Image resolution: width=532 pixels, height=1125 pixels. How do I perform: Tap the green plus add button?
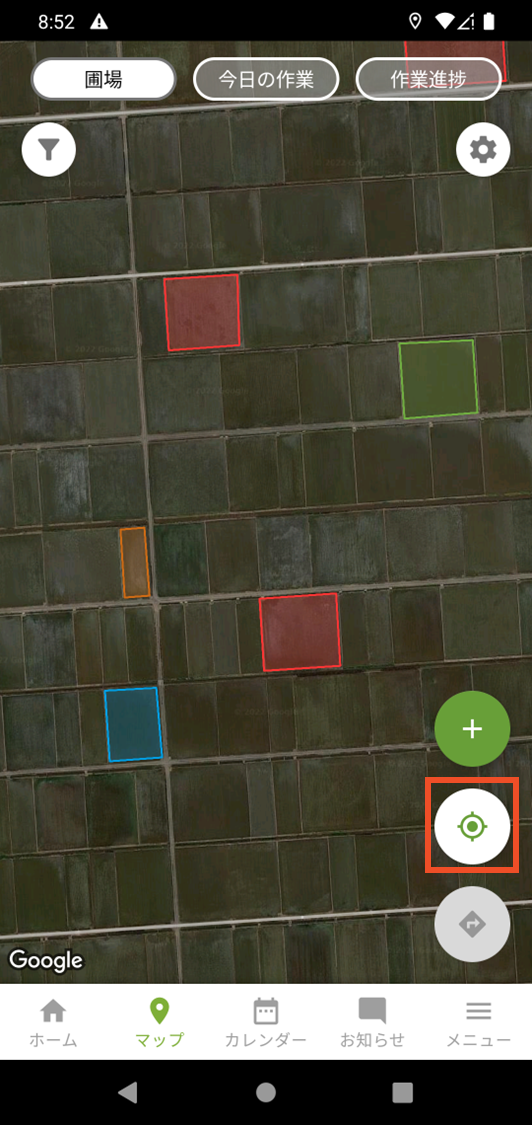[472, 729]
